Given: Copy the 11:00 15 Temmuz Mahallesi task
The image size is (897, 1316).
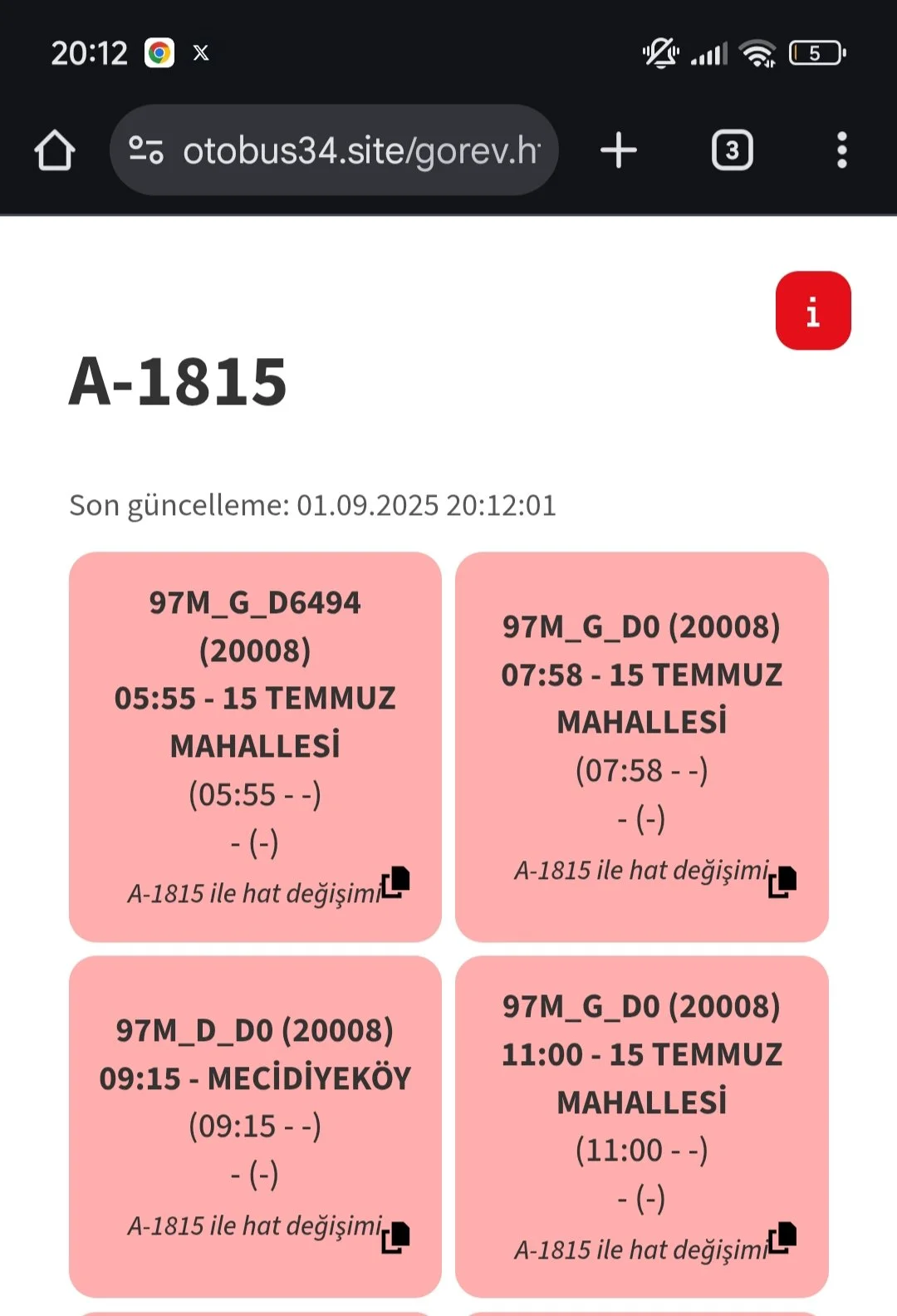Looking at the screenshot, I should point(782,1237).
